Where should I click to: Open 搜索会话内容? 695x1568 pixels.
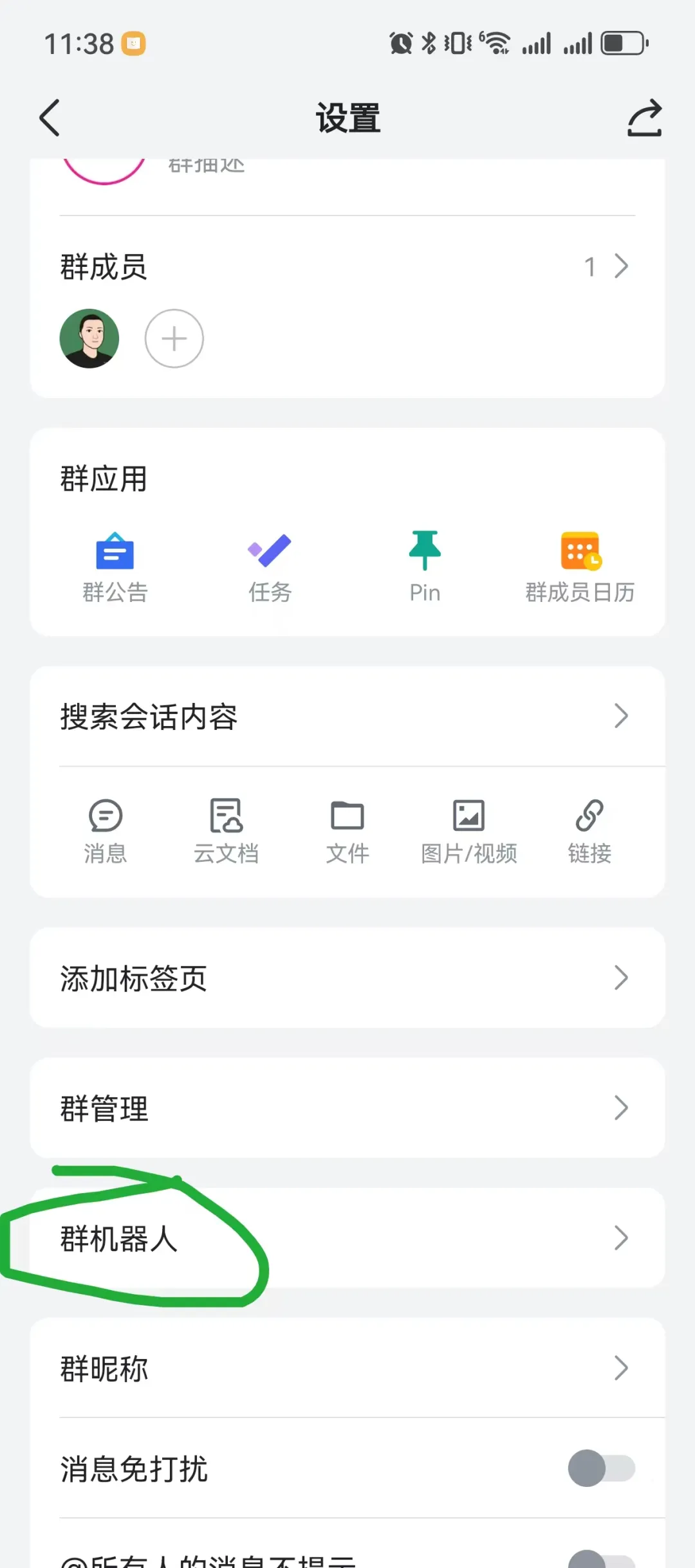click(x=347, y=716)
